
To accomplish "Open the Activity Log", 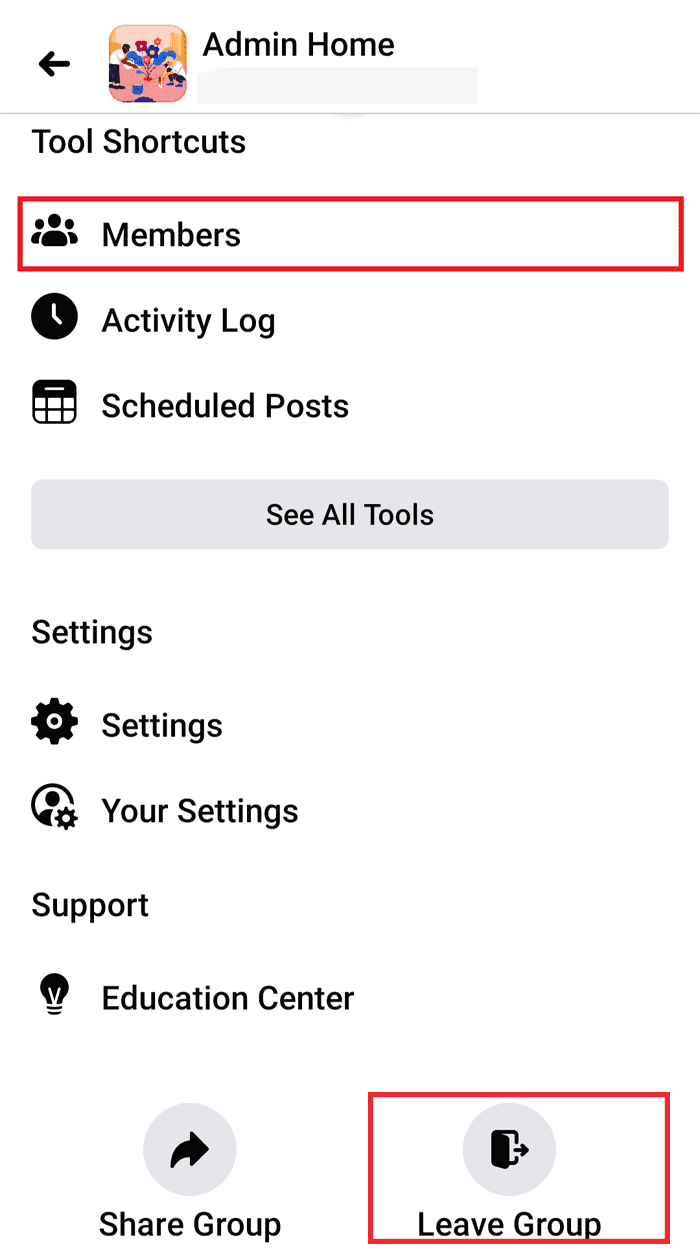I will tap(188, 320).
